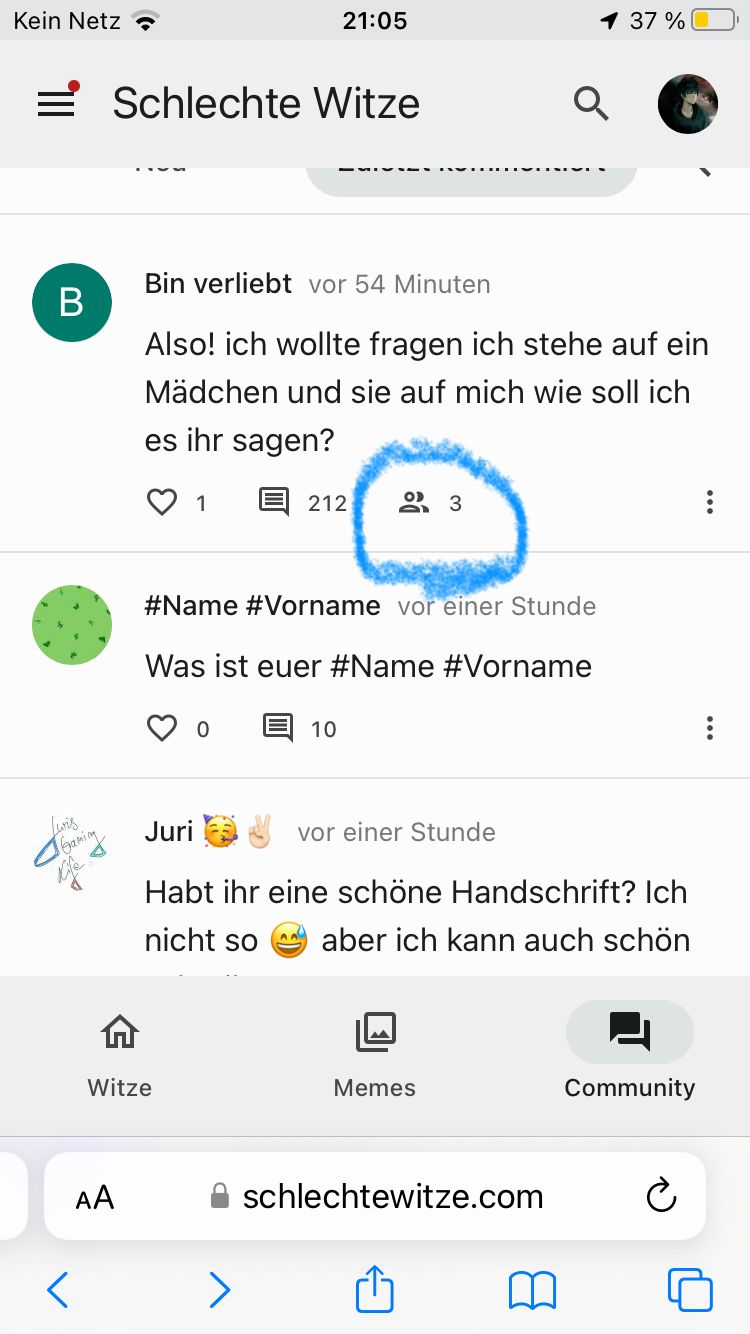Like the "#Name #Vorname" post
Viewport: 750px width, 1334px height.
162,728
